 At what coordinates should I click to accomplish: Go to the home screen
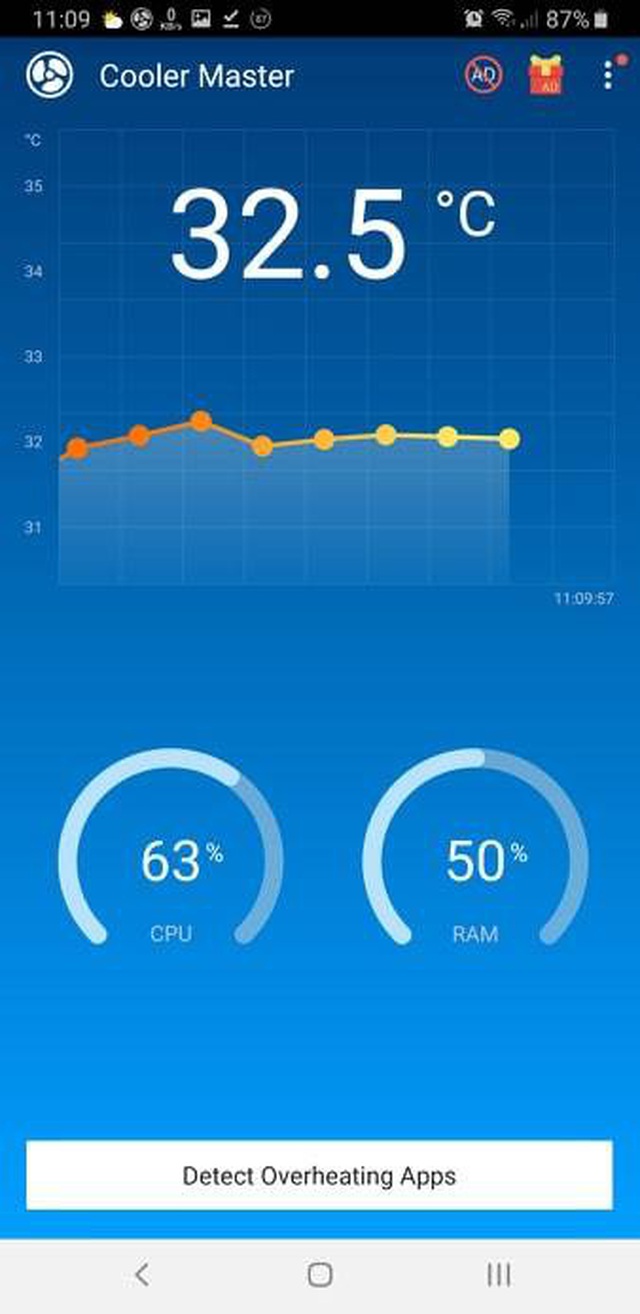pos(320,1273)
